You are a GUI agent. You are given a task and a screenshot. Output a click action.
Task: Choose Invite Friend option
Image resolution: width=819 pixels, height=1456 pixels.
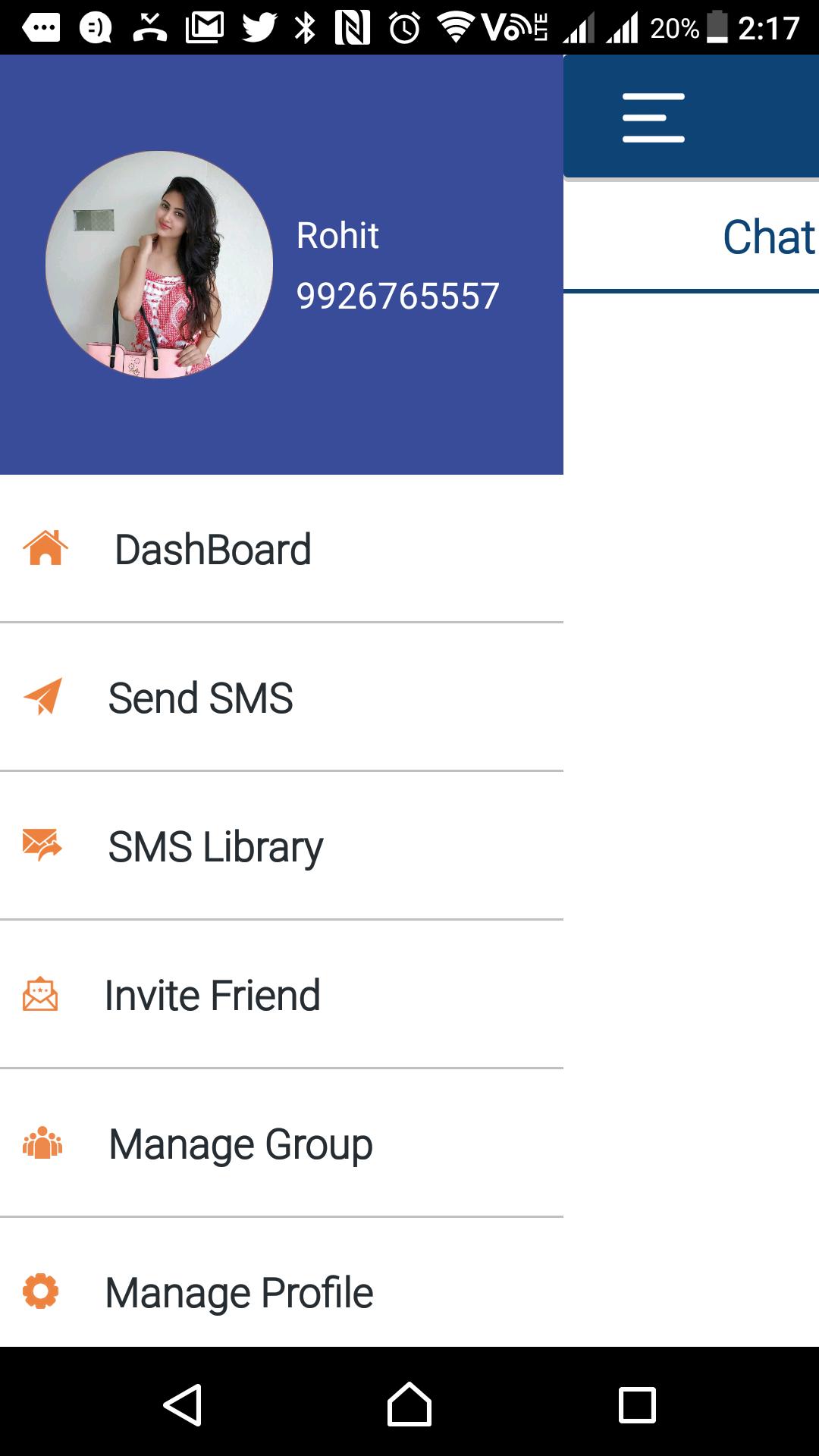(x=212, y=994)
